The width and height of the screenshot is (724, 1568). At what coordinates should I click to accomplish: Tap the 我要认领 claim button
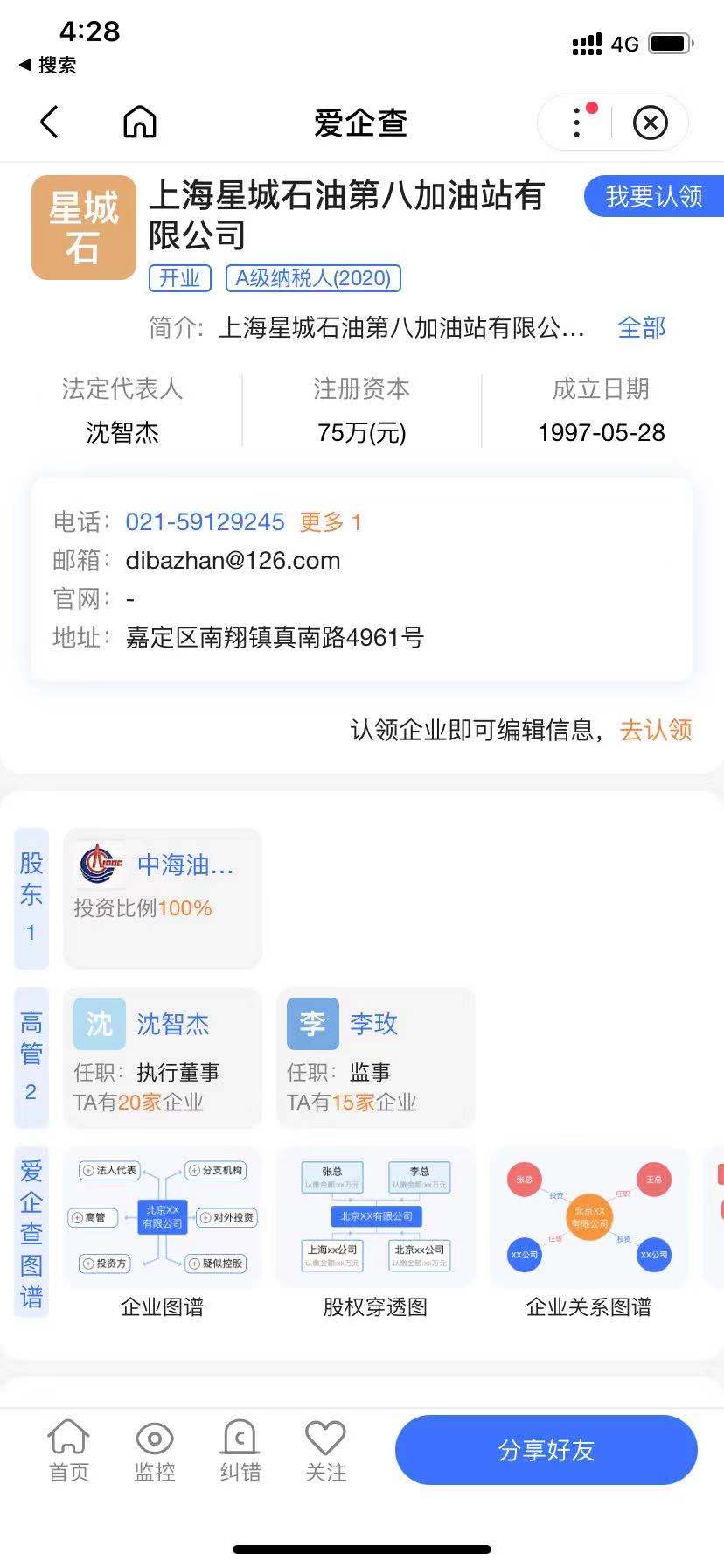click(x=654, y=196)
